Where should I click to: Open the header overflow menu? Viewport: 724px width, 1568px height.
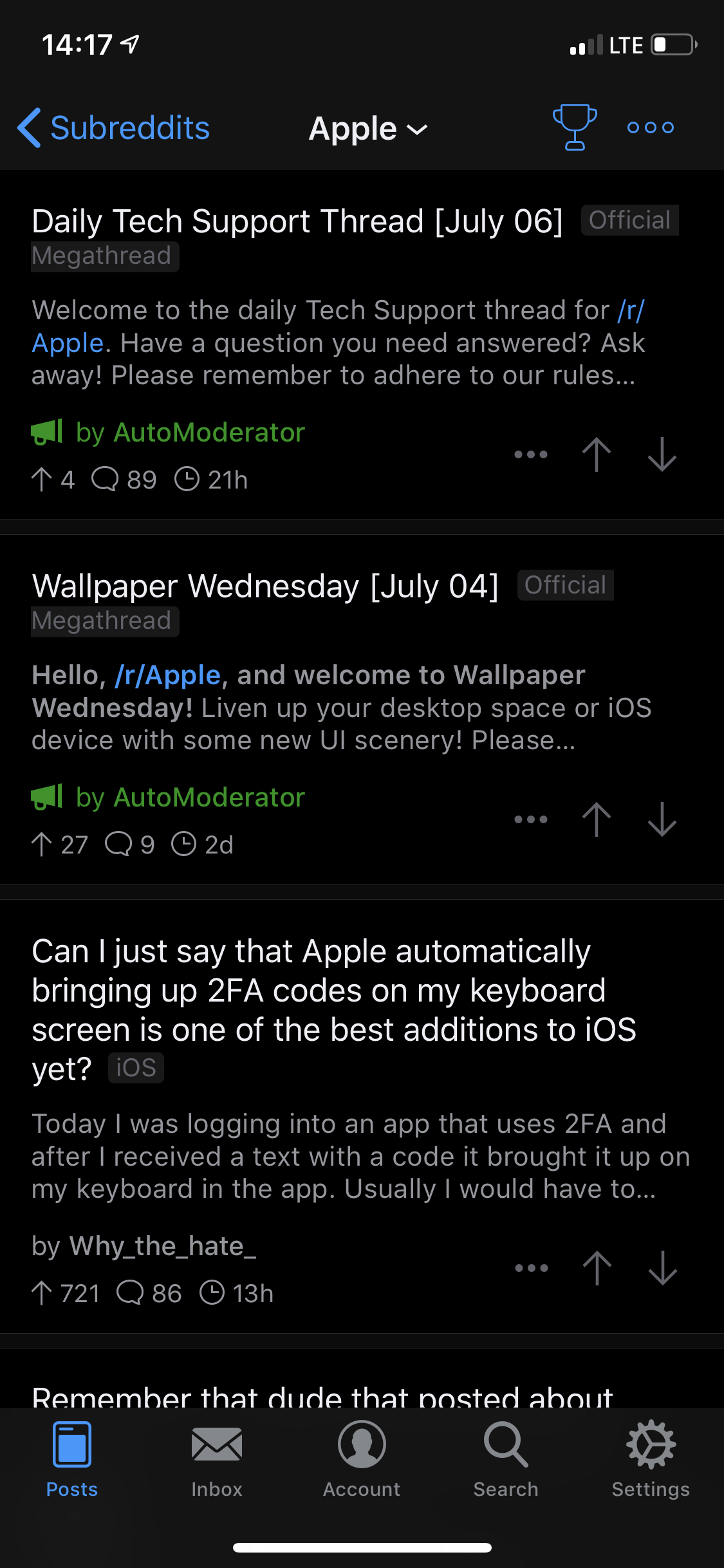pyautogui.click(x=650, y=127)
